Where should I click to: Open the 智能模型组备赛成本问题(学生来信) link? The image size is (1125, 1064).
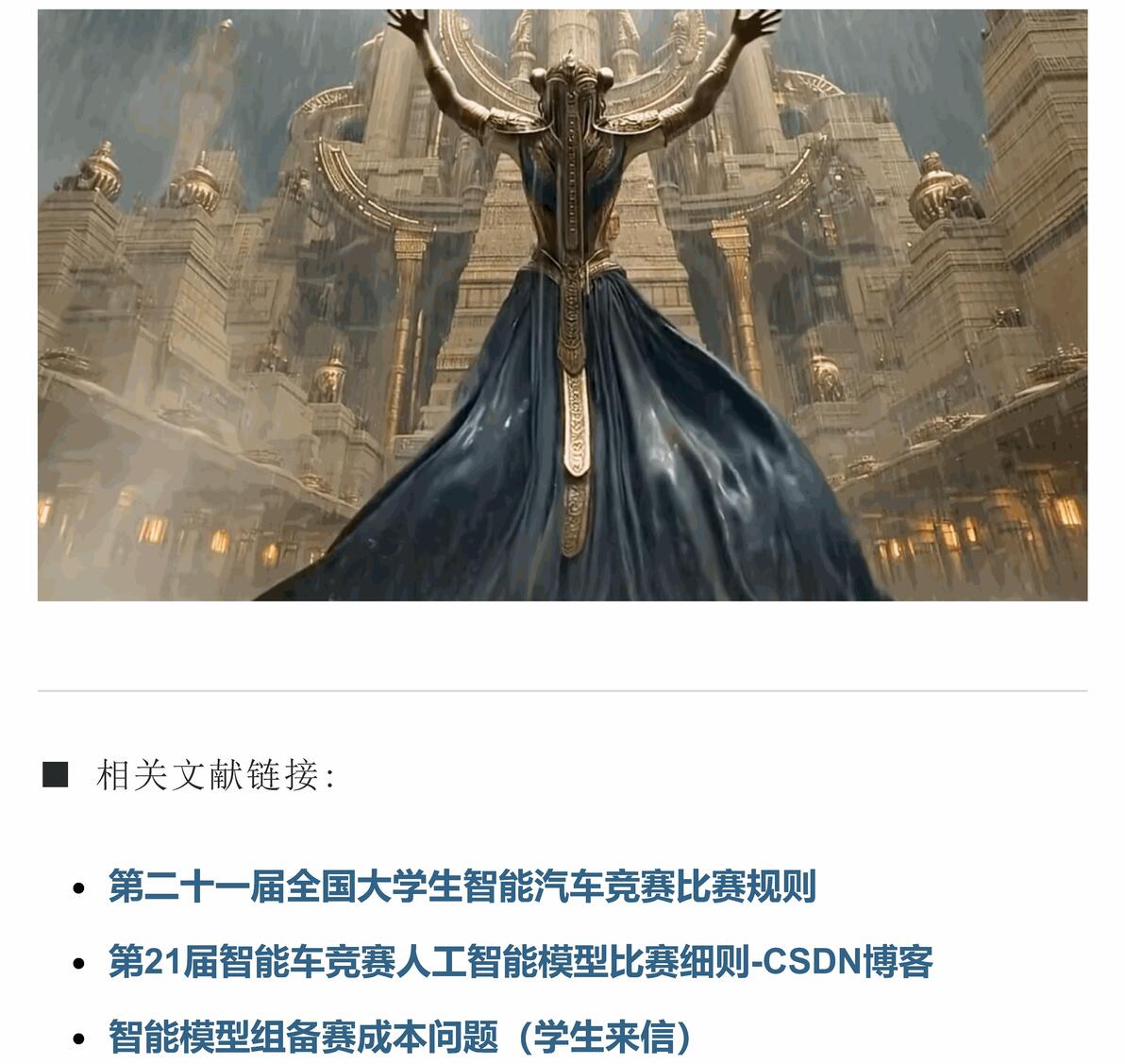[399, 1036]
